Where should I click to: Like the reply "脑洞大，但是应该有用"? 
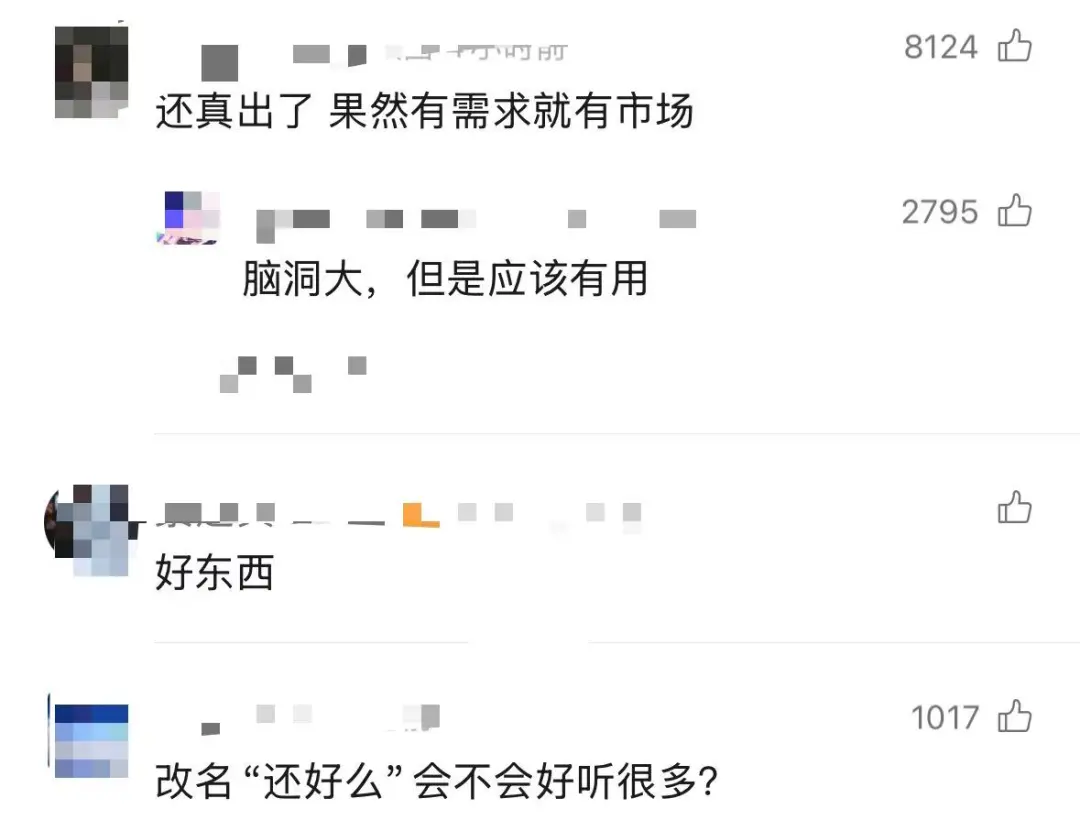click(1014, 211)
